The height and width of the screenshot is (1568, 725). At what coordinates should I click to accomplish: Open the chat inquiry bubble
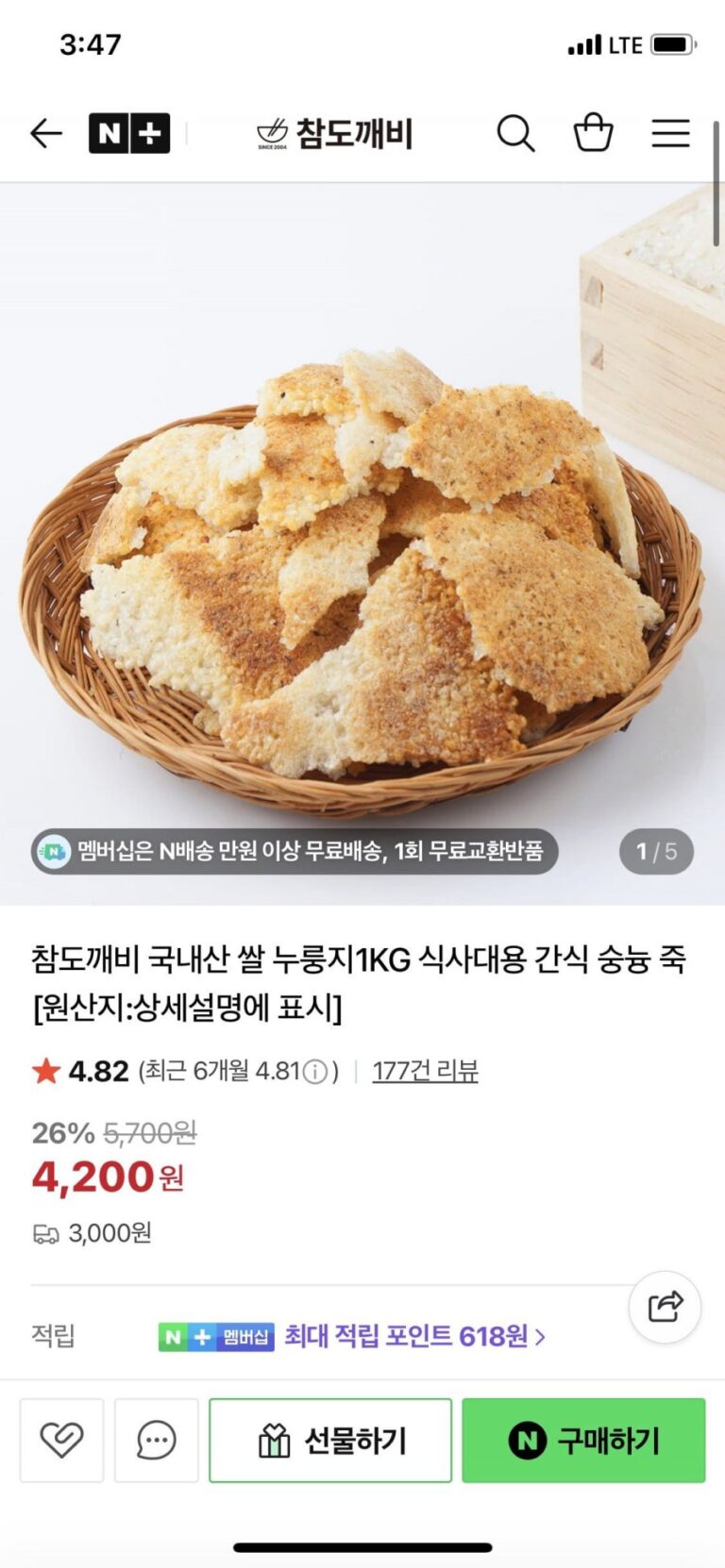(x=156, y=1440)
